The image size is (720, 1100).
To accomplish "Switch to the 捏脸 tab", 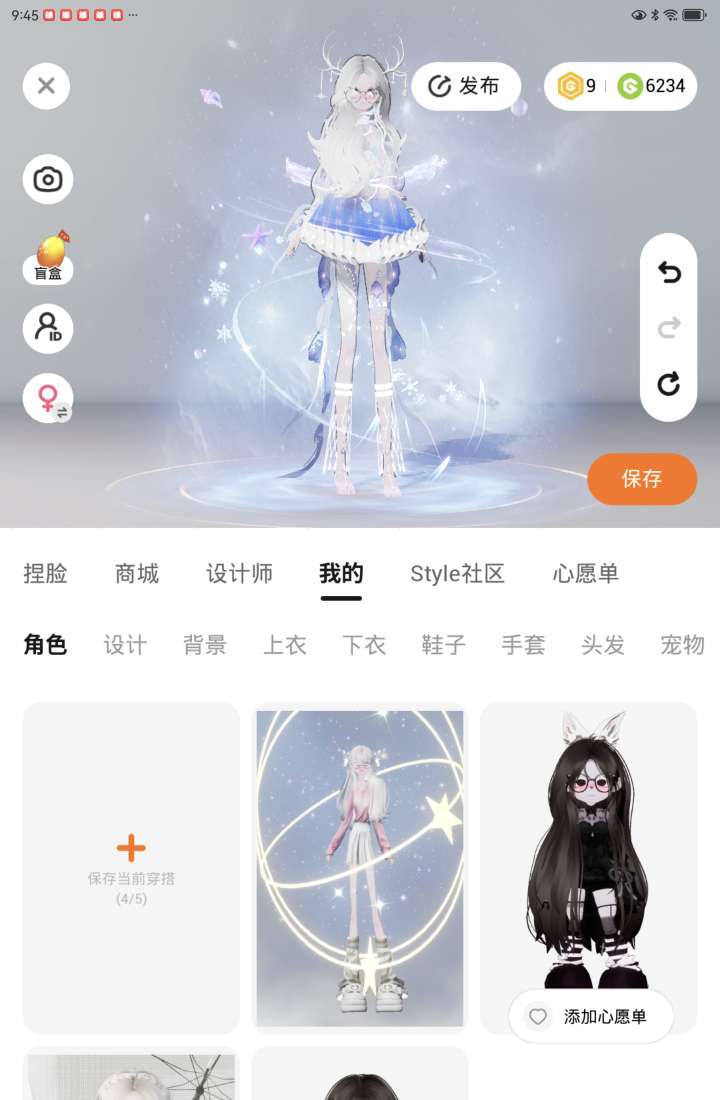I will click(x=46, y=573).
